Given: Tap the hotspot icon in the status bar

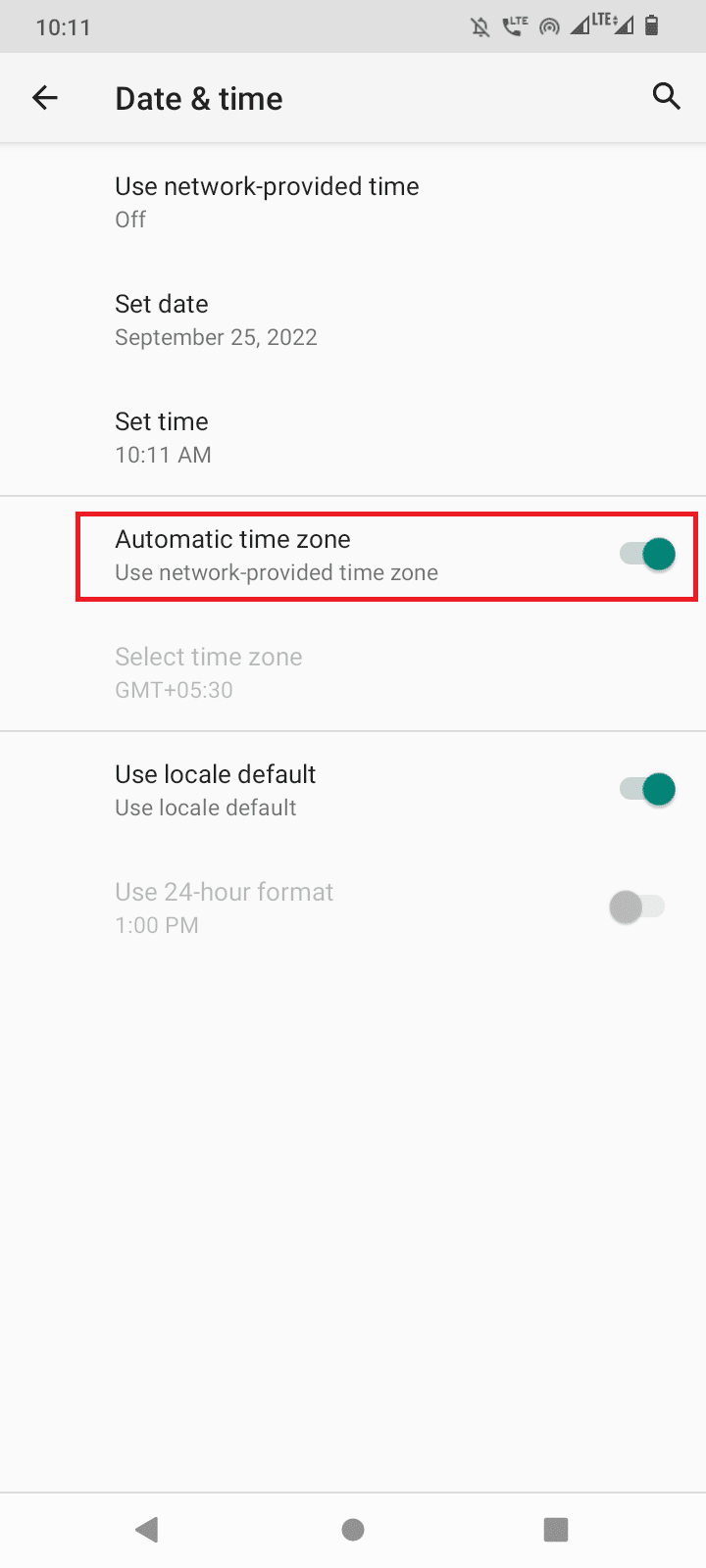Looking at the screenshot, I should coord(549,26).
